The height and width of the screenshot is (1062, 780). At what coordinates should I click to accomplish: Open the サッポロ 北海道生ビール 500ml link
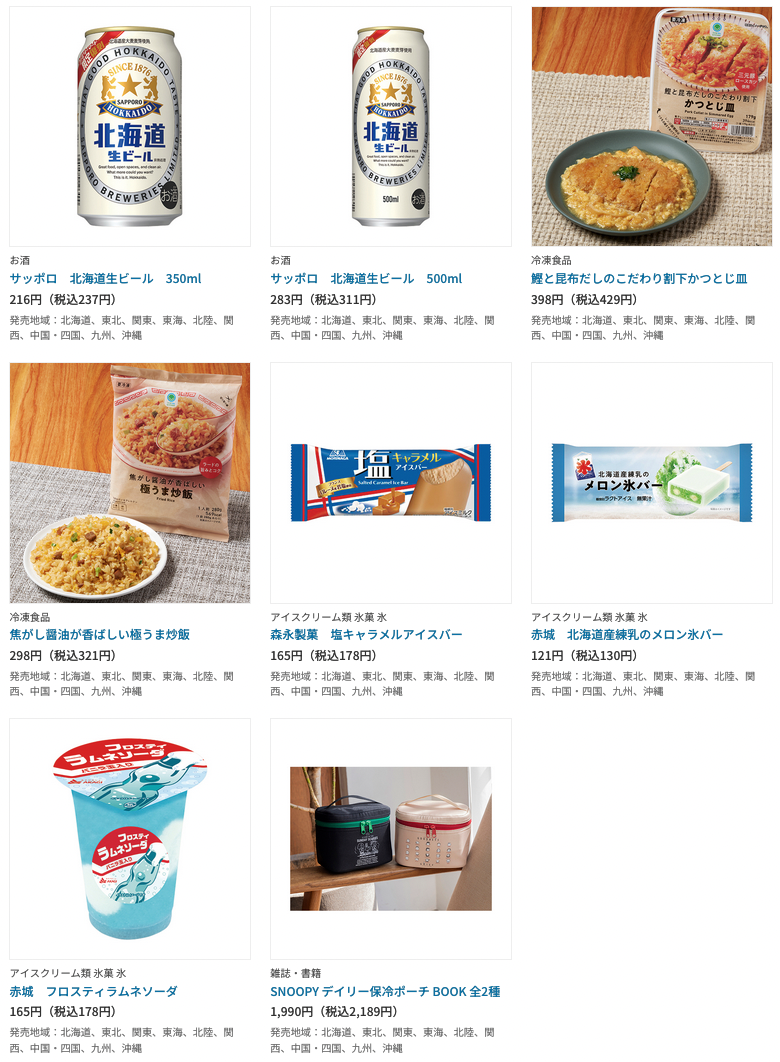pos(366,279)
